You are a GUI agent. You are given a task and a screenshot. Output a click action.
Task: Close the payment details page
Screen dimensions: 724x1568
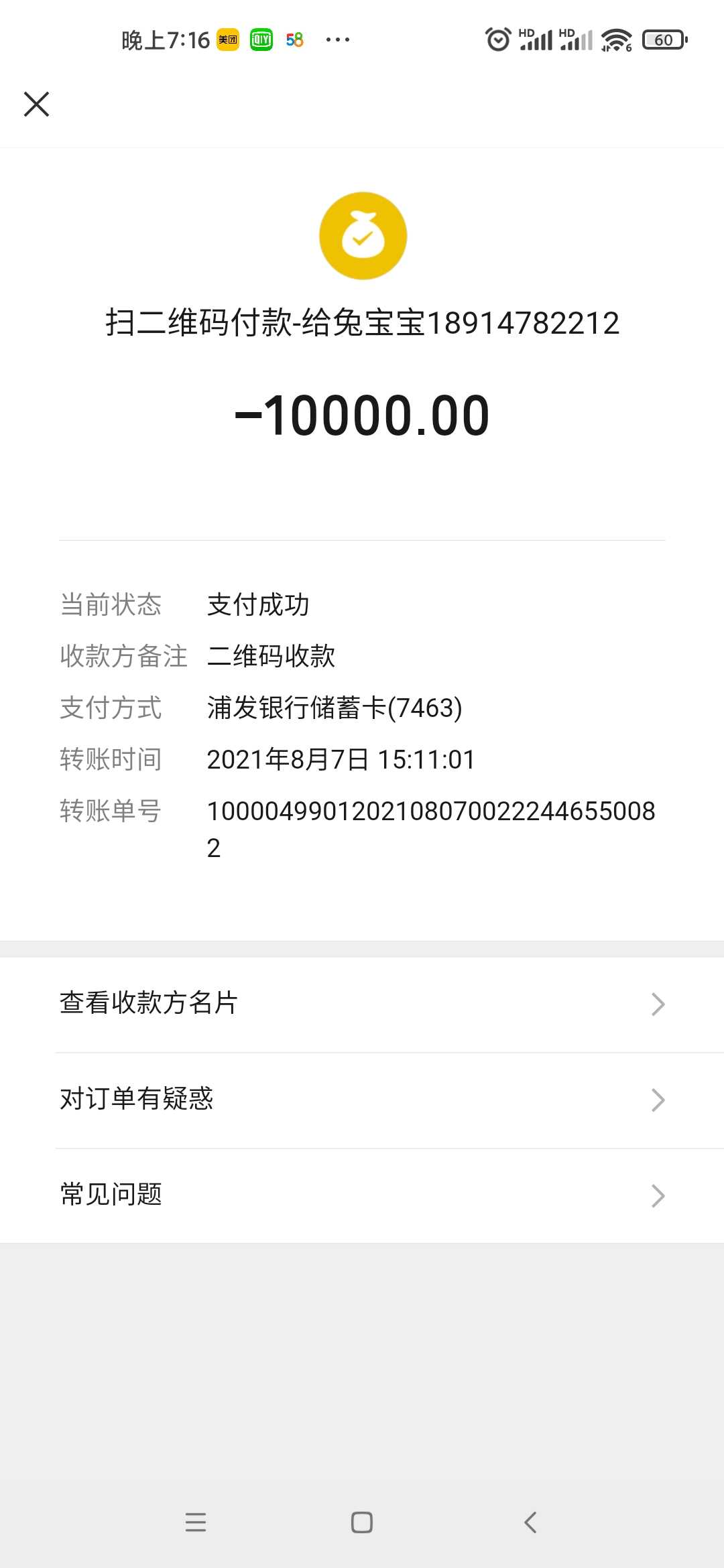click(37, 105)
